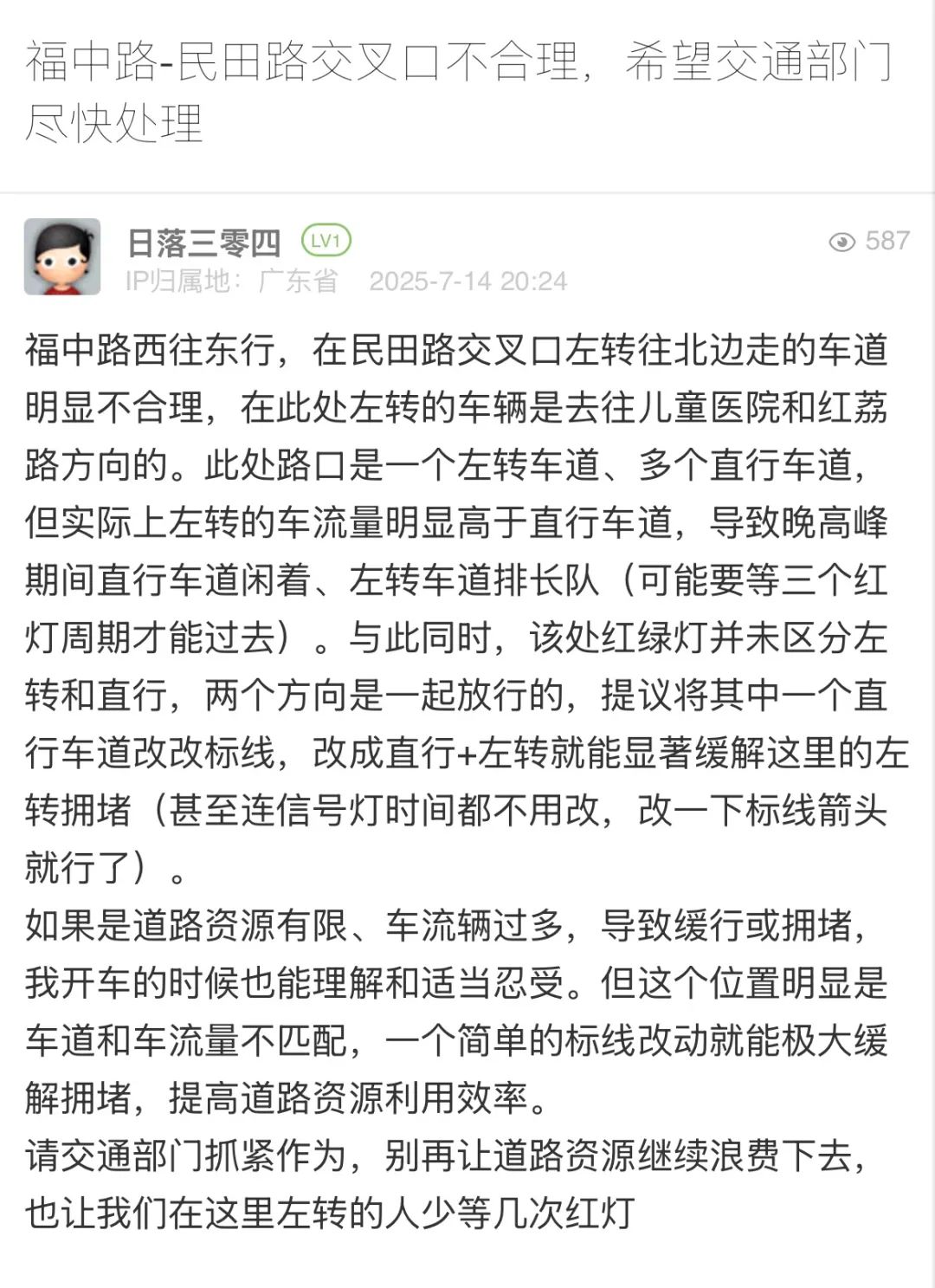935x1288 pixels.
Task: Tap the username 日落三零四
Action: click(204, 243)
